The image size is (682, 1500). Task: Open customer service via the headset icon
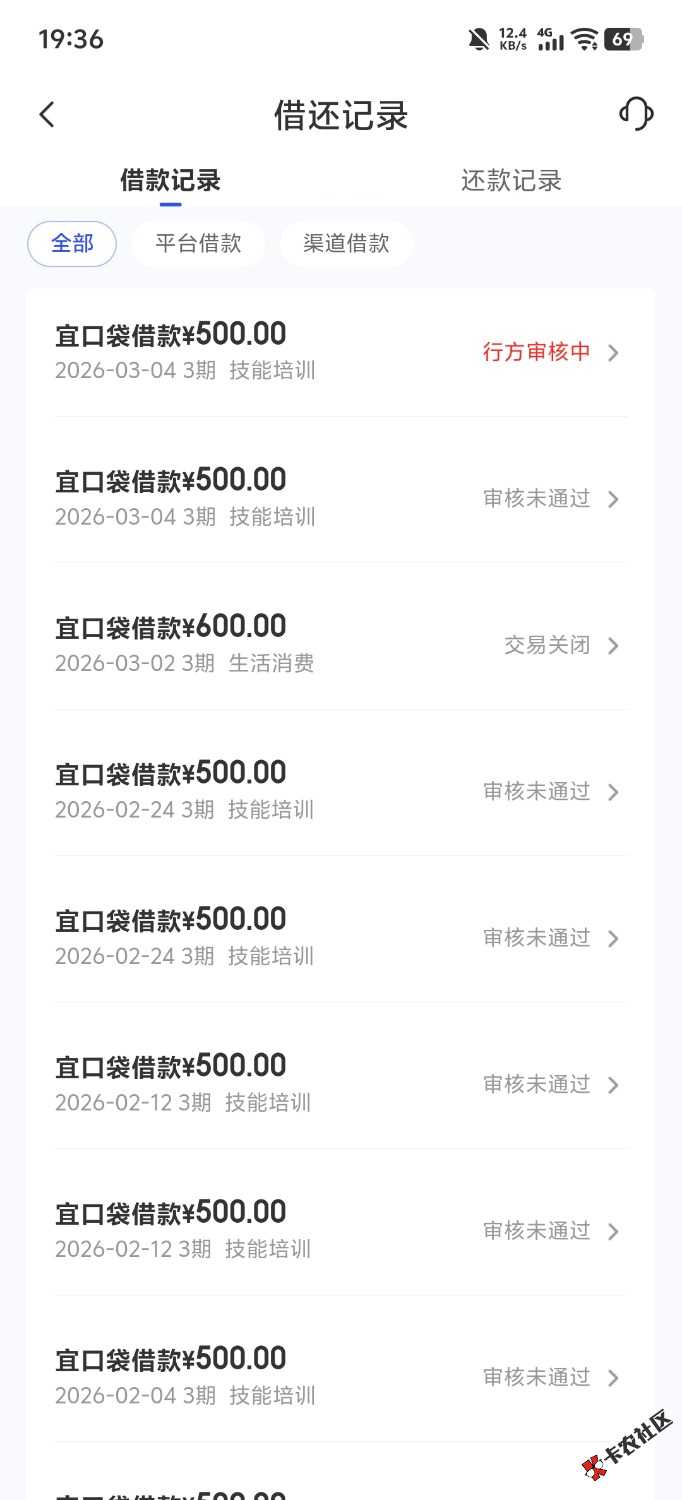(x=636, y=114)
